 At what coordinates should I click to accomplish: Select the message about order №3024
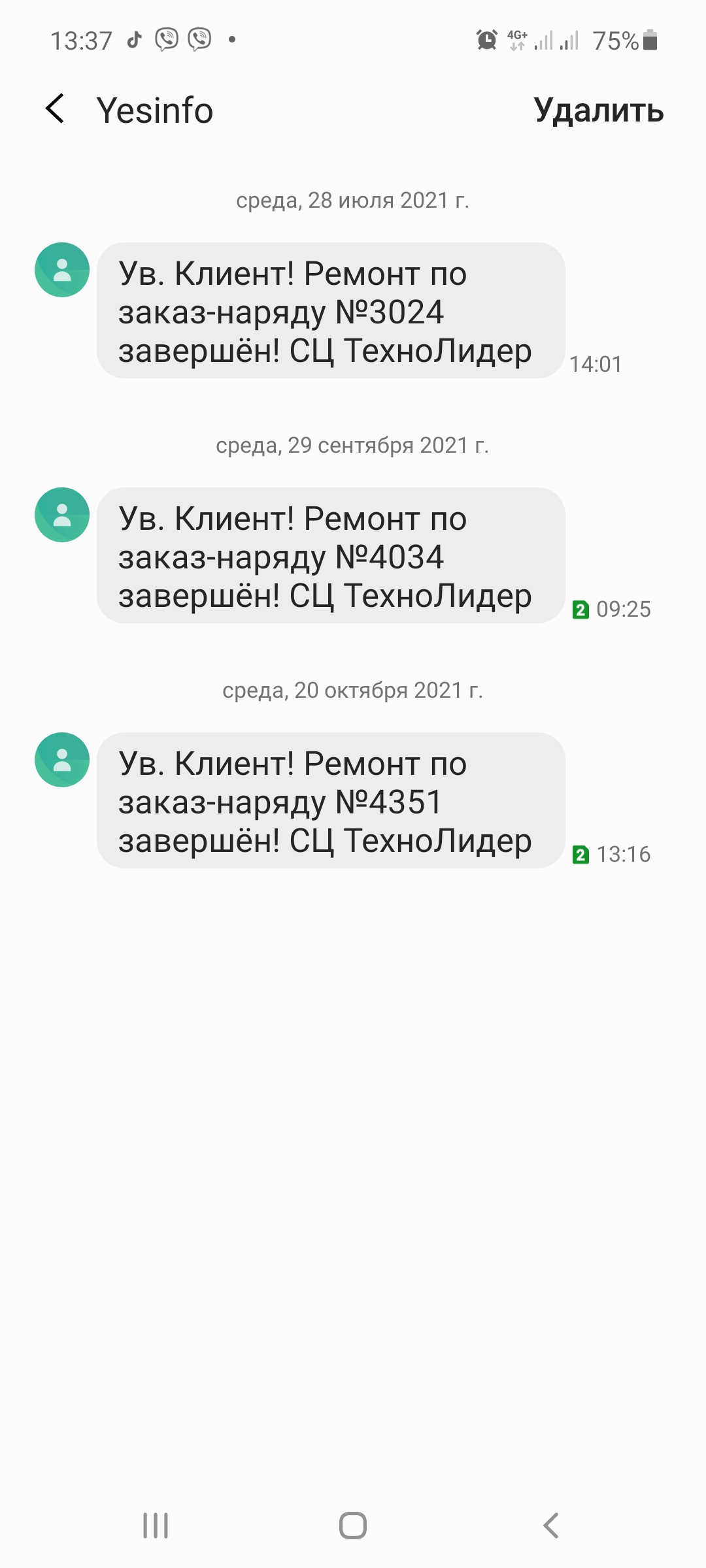pyautogui.click(x=331, y=310)
